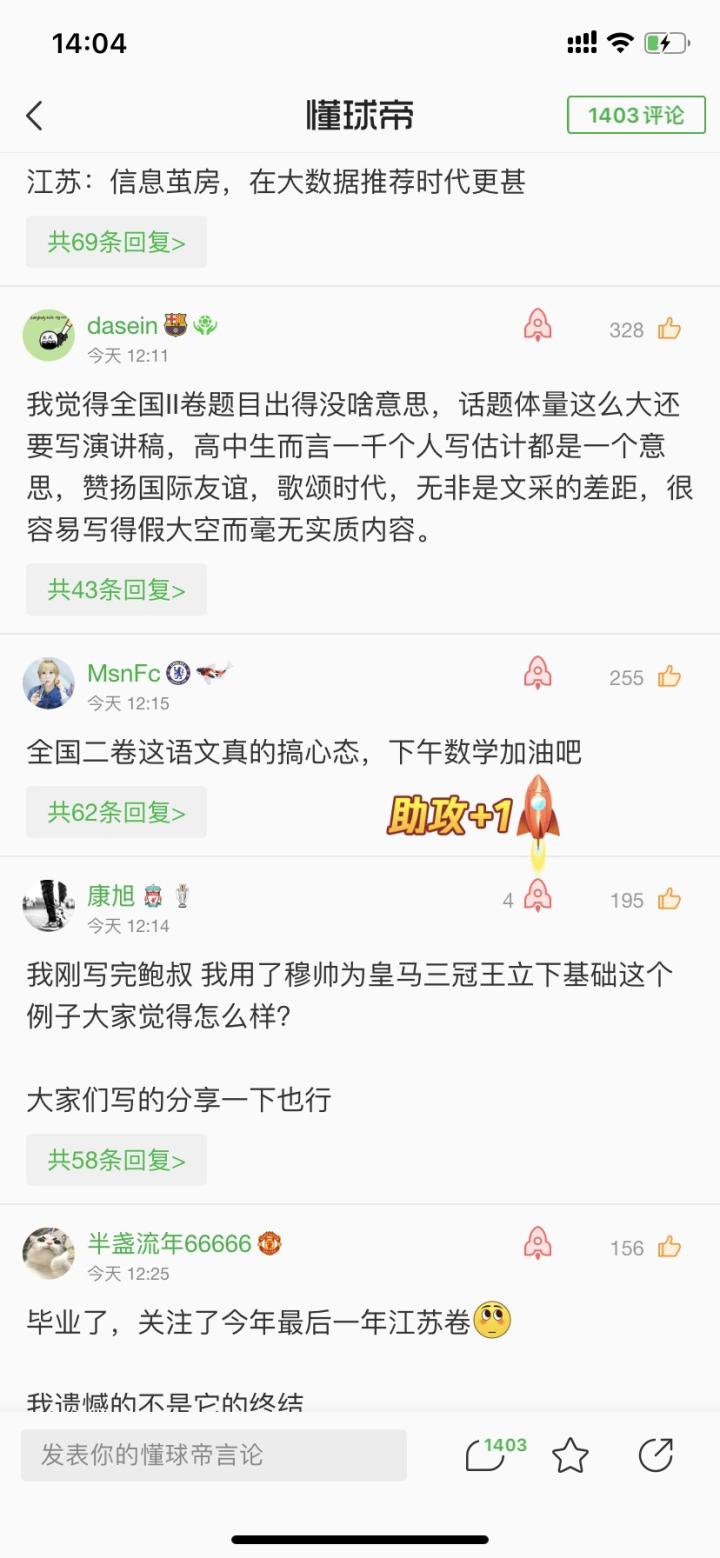The height and width of the screenshot is (1558, 720).
Task: Expand 共62条回复 replies
Action: tap(116, 812)
